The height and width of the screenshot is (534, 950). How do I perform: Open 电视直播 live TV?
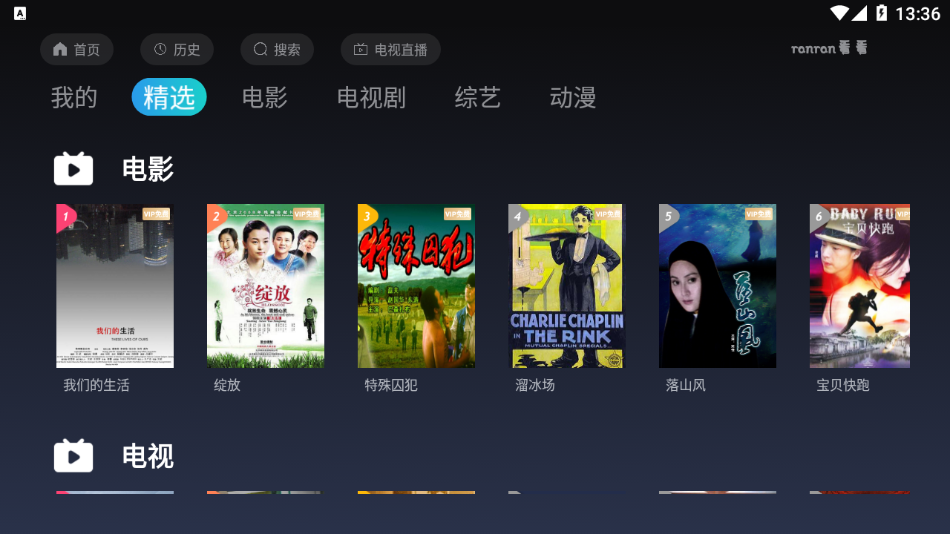390,49
